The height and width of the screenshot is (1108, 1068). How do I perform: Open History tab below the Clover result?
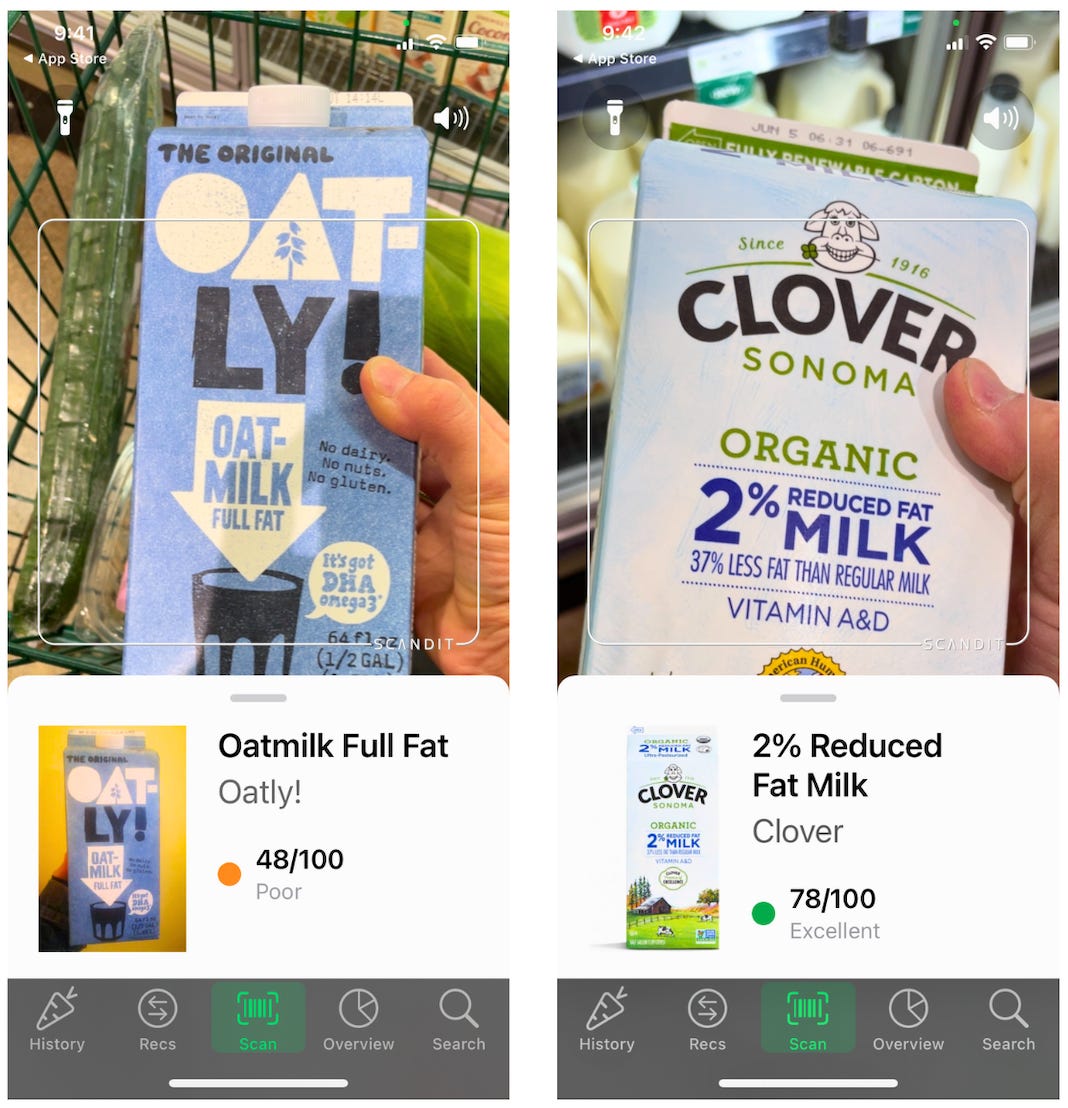(x=607, y=1020)
